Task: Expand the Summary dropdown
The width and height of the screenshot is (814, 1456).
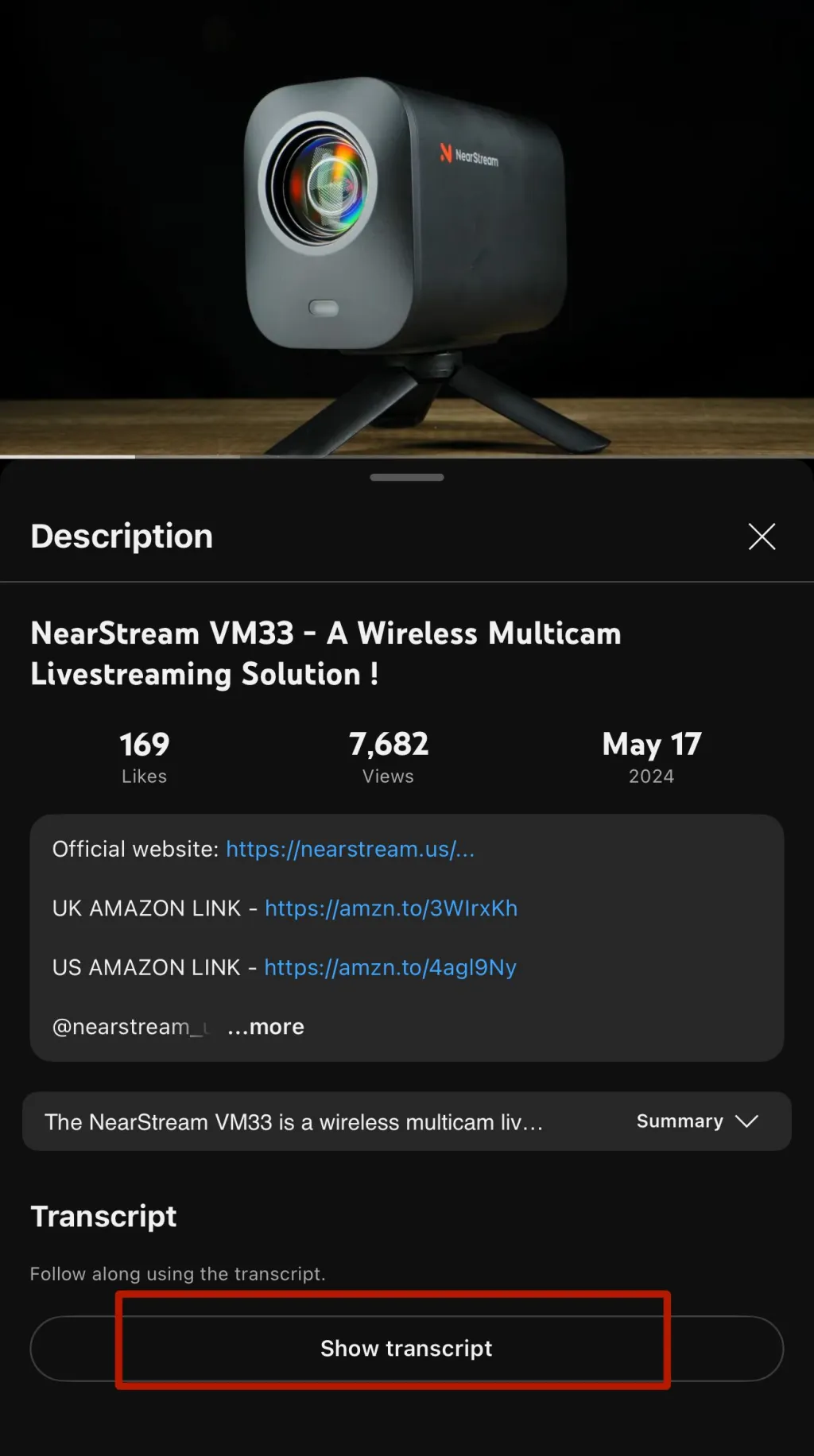Action: (x=697, y=1121)
